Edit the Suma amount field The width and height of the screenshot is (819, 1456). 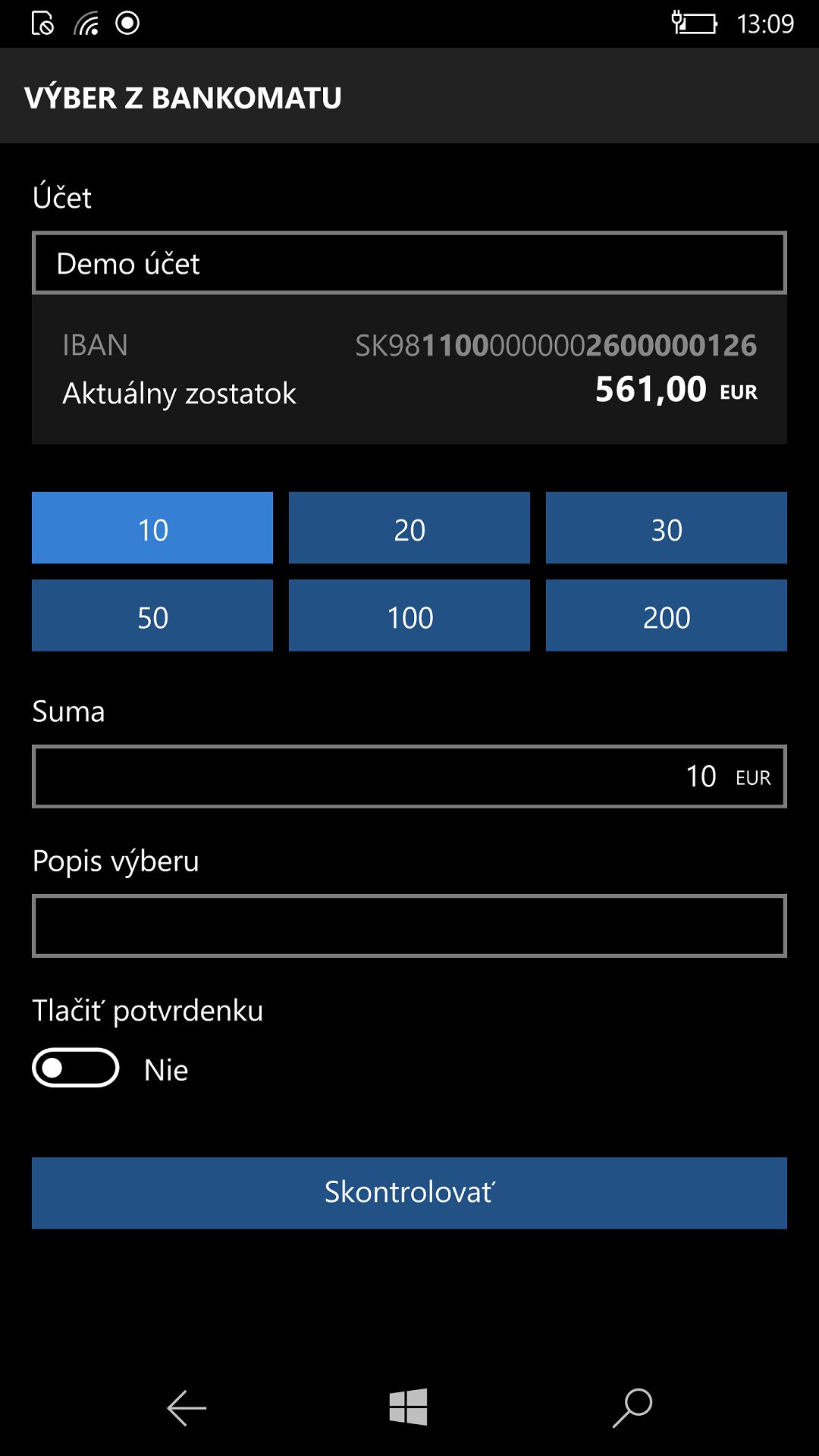tap(409, 777)
